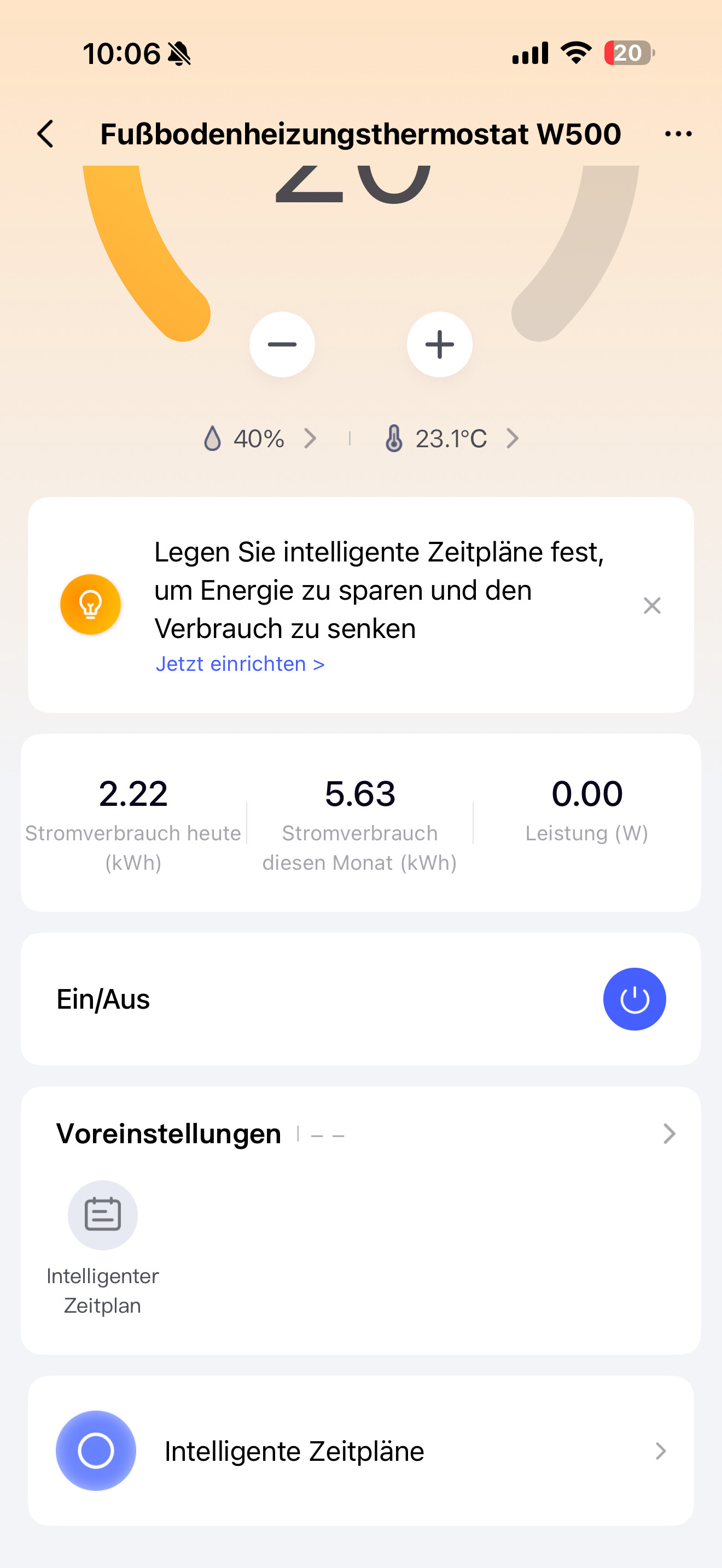The height and width of the screenshot is (1568, 722).
Task: Go back from the thermostat screen
Action: 45,134
